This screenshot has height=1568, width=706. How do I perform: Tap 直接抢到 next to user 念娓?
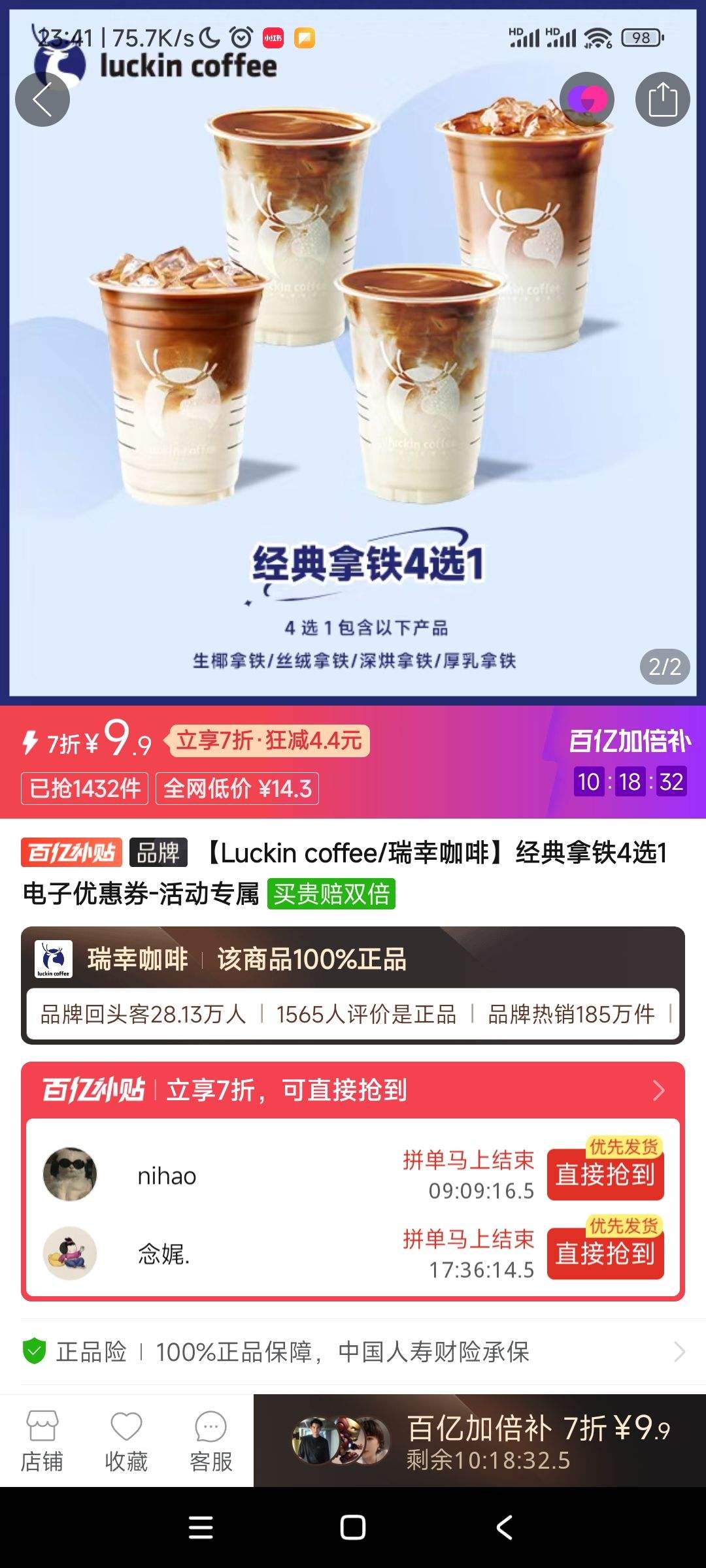tap(605, 1253)
